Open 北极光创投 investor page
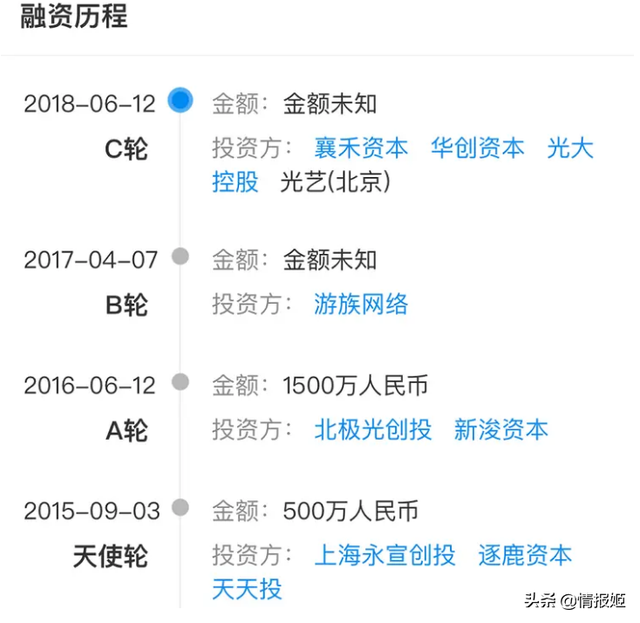This screenshot has height=623, width=640. (x=373, y=430)
